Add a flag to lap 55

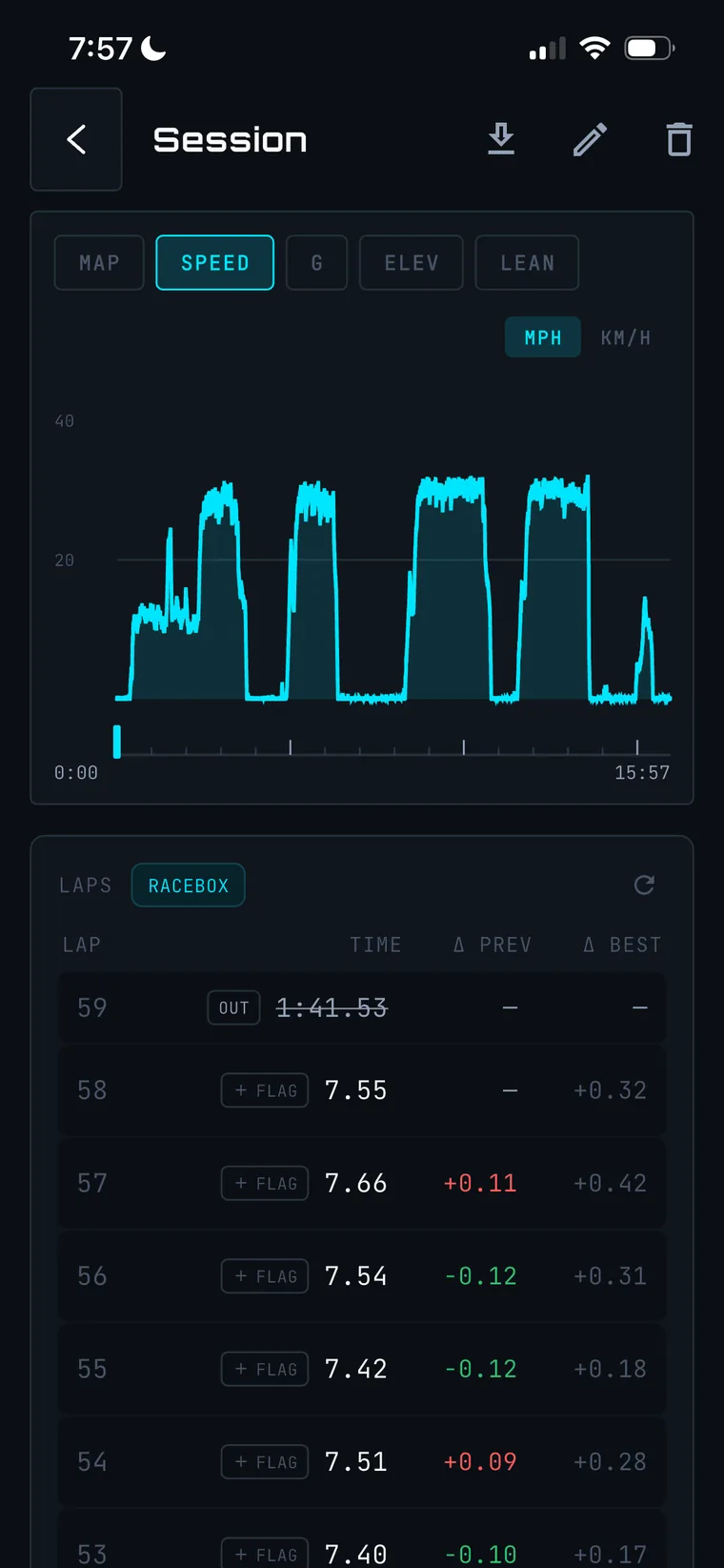pos(265,1369)
